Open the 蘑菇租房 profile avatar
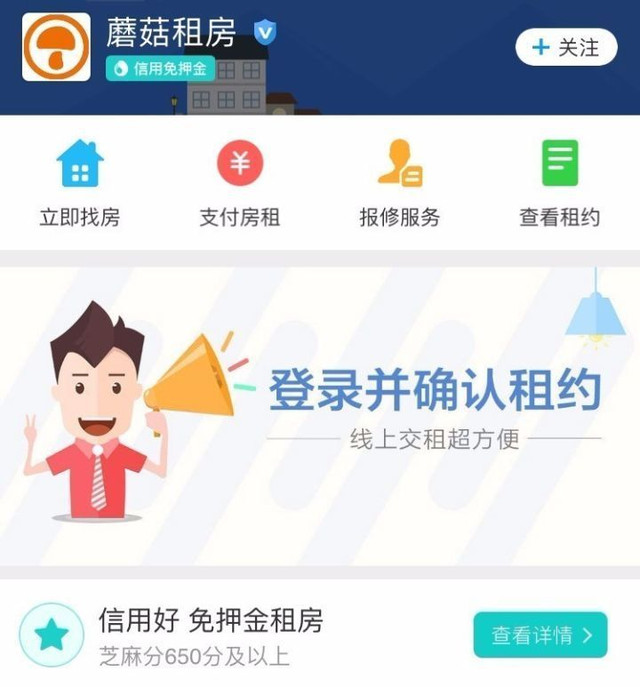Image resolution: width=640 pixels, height=687 pixels. (56, 46)
